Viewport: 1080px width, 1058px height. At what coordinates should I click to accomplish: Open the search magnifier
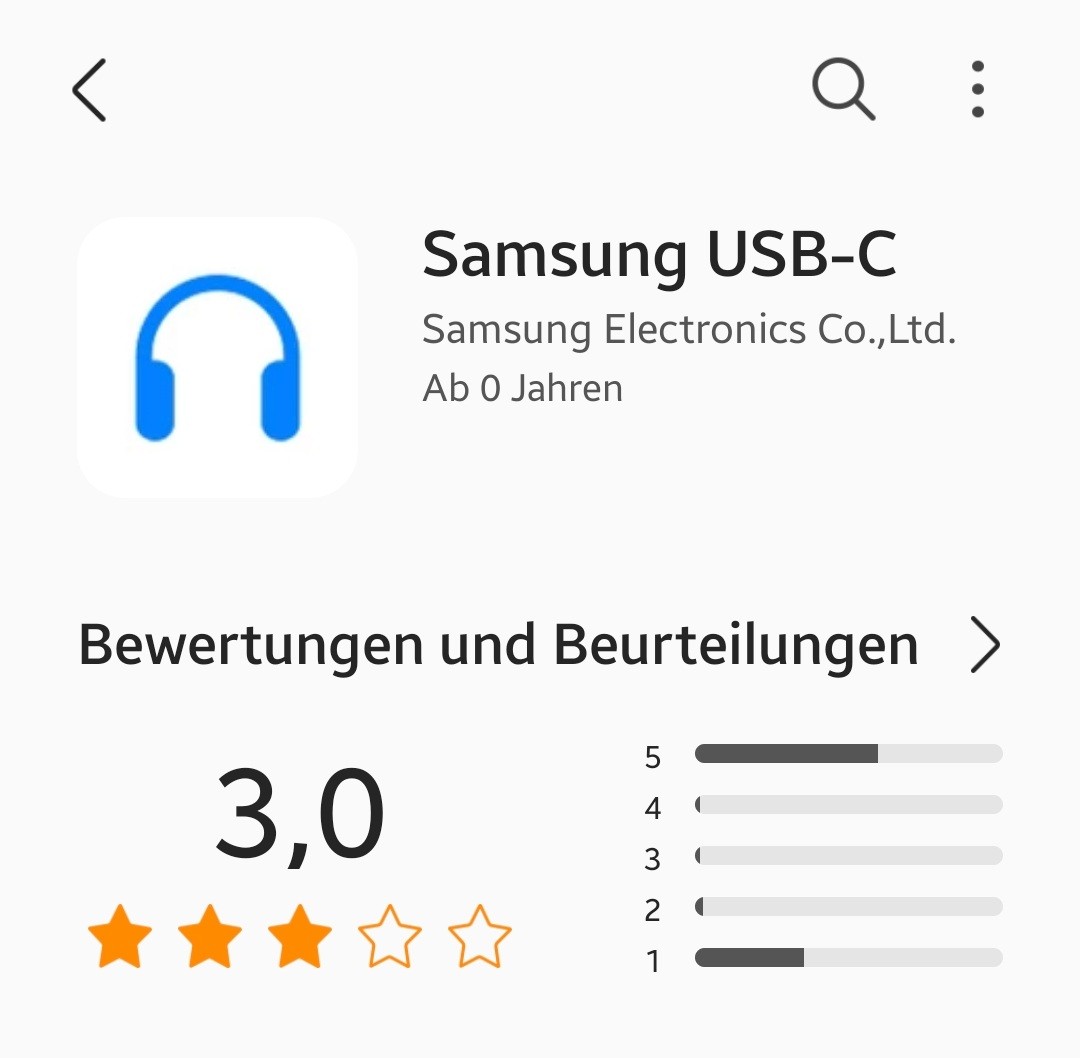point(843,90)
